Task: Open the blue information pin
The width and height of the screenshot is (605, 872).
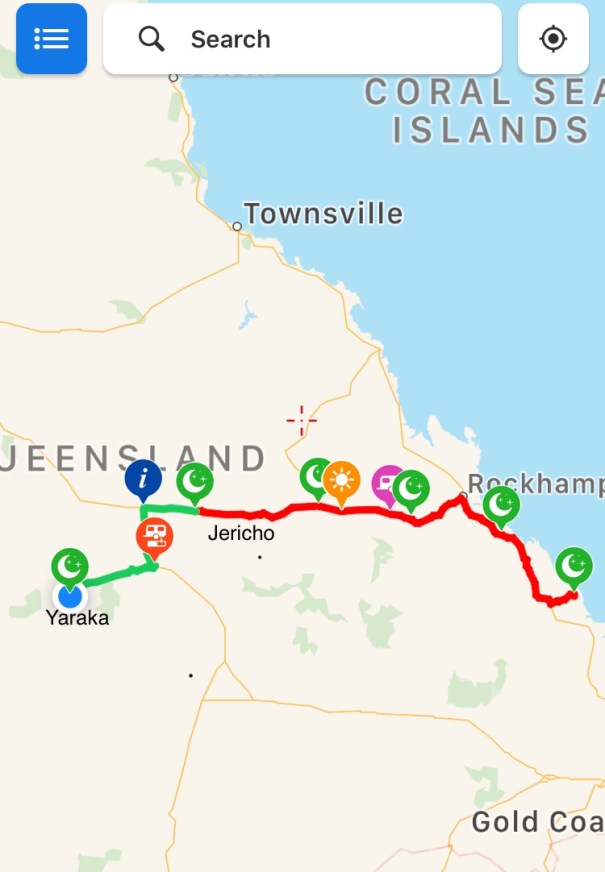Action: point(143,477)
